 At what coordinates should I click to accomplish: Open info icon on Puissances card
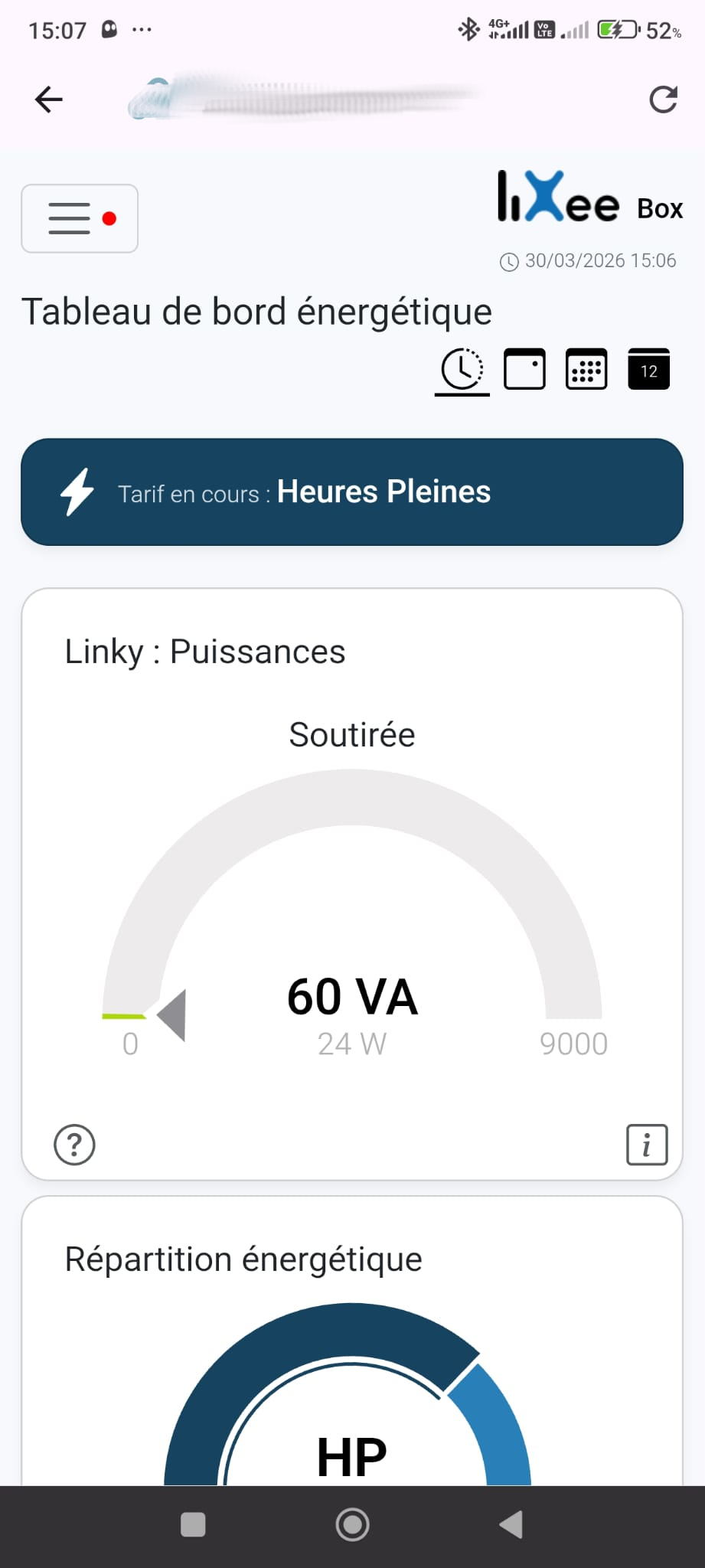647,1145
